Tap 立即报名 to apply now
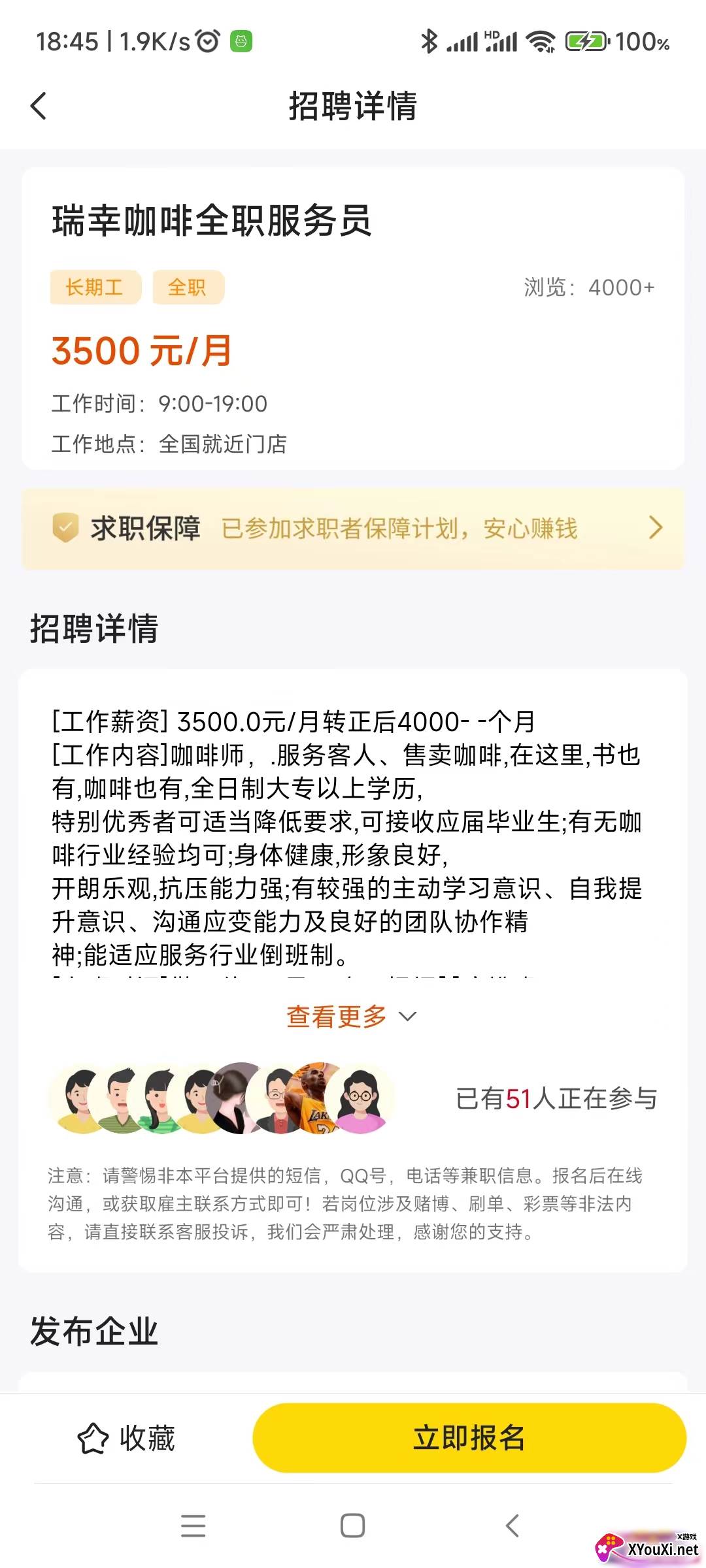706x1568 pixels. [x=469, y=1438]
